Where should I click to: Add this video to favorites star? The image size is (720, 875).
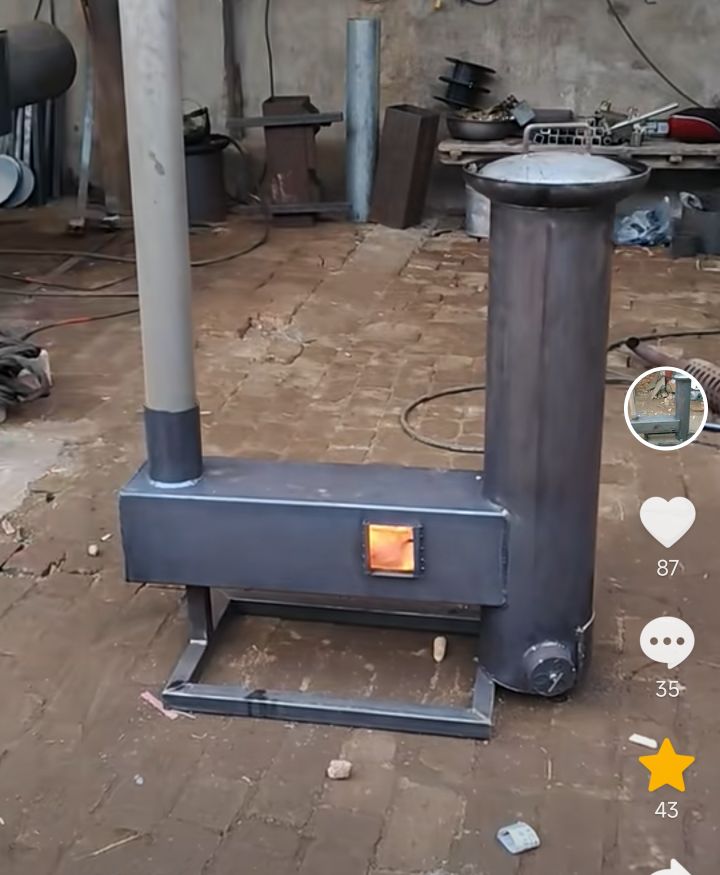pos(667,767)
